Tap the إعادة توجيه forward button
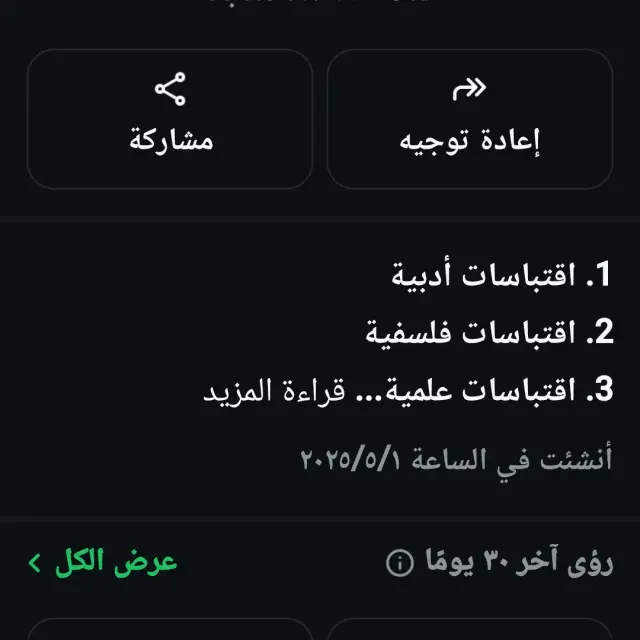The image size is (640, 640). coord(469,118)
